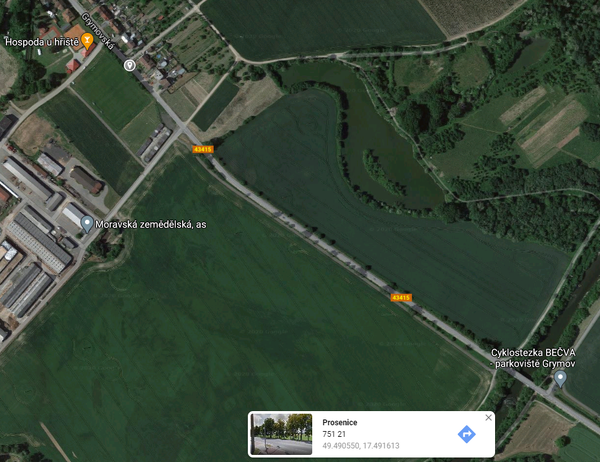
Task: Open Cyklostezka BEČVA parkoviště Grymov marker
Action: (560, 378)
